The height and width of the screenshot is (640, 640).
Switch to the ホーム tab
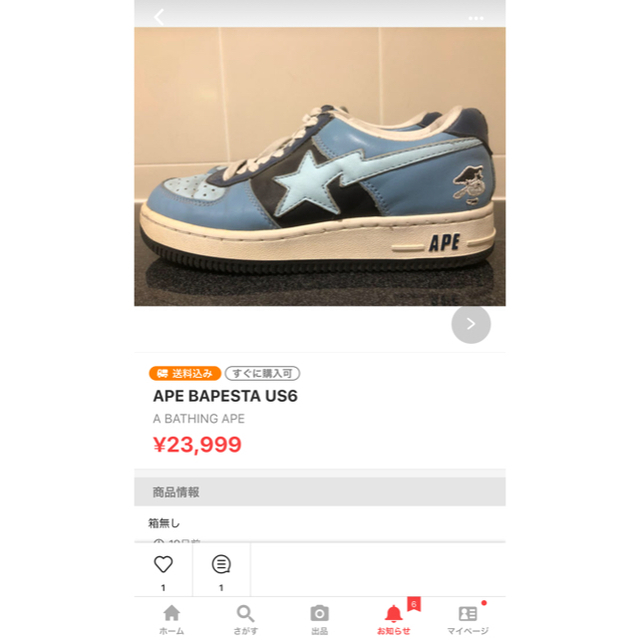[171, 619]
